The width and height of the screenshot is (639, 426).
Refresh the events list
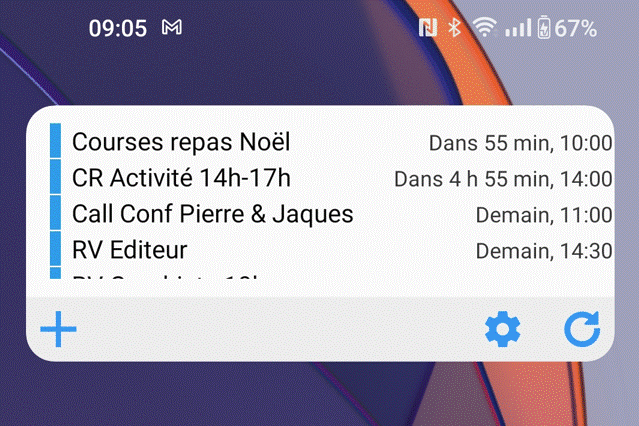582,329
